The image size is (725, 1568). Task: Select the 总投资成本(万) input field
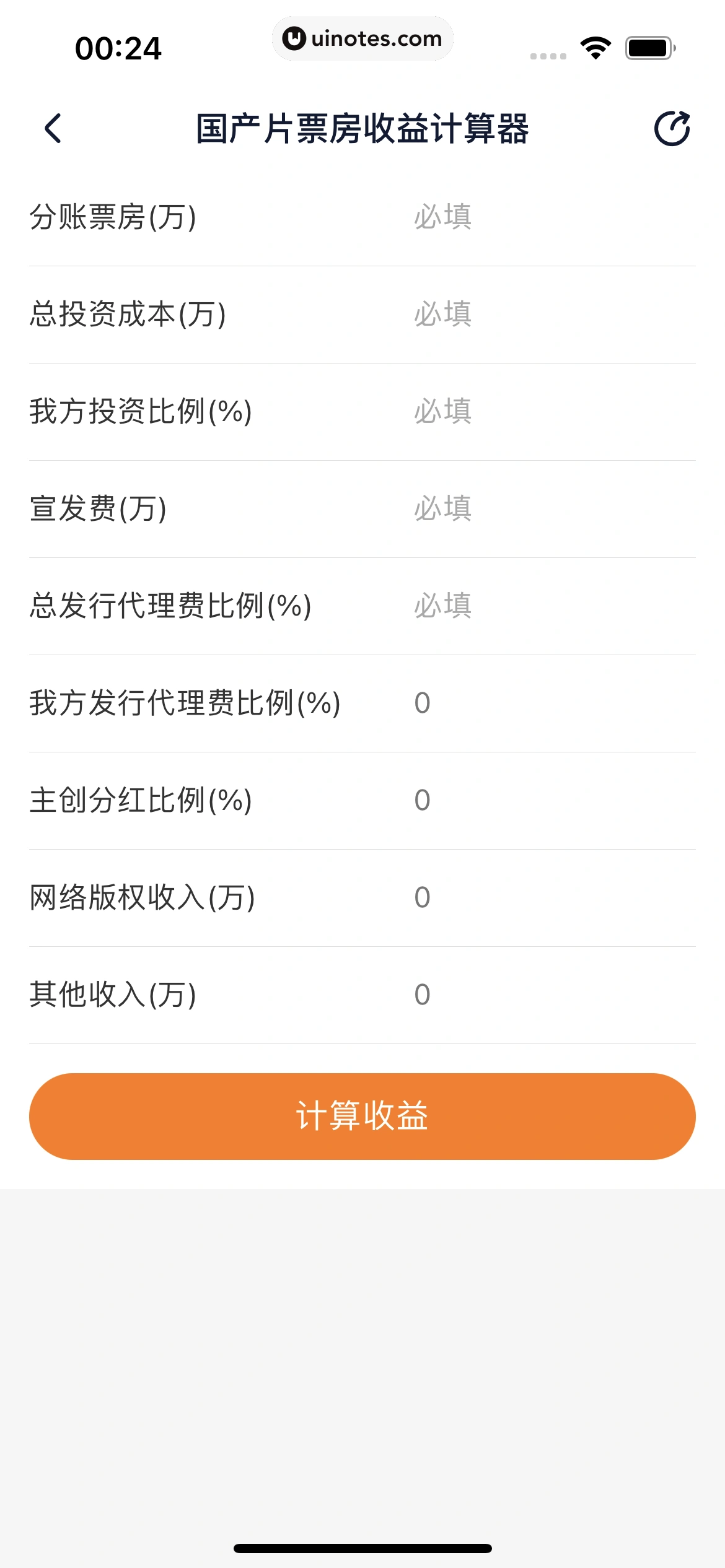coord(551,315)
